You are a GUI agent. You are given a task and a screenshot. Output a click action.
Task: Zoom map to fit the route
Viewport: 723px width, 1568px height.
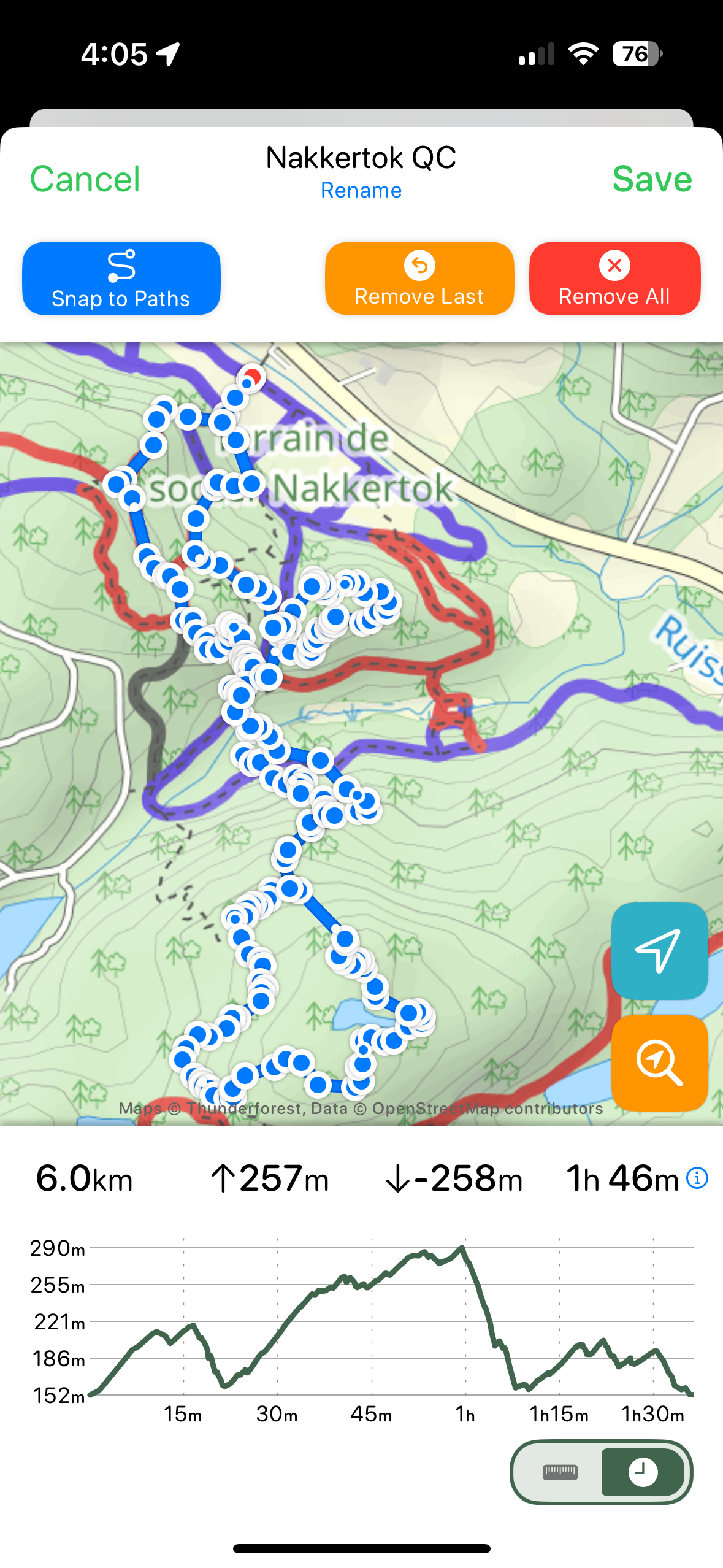click(x=659, y=1063)
